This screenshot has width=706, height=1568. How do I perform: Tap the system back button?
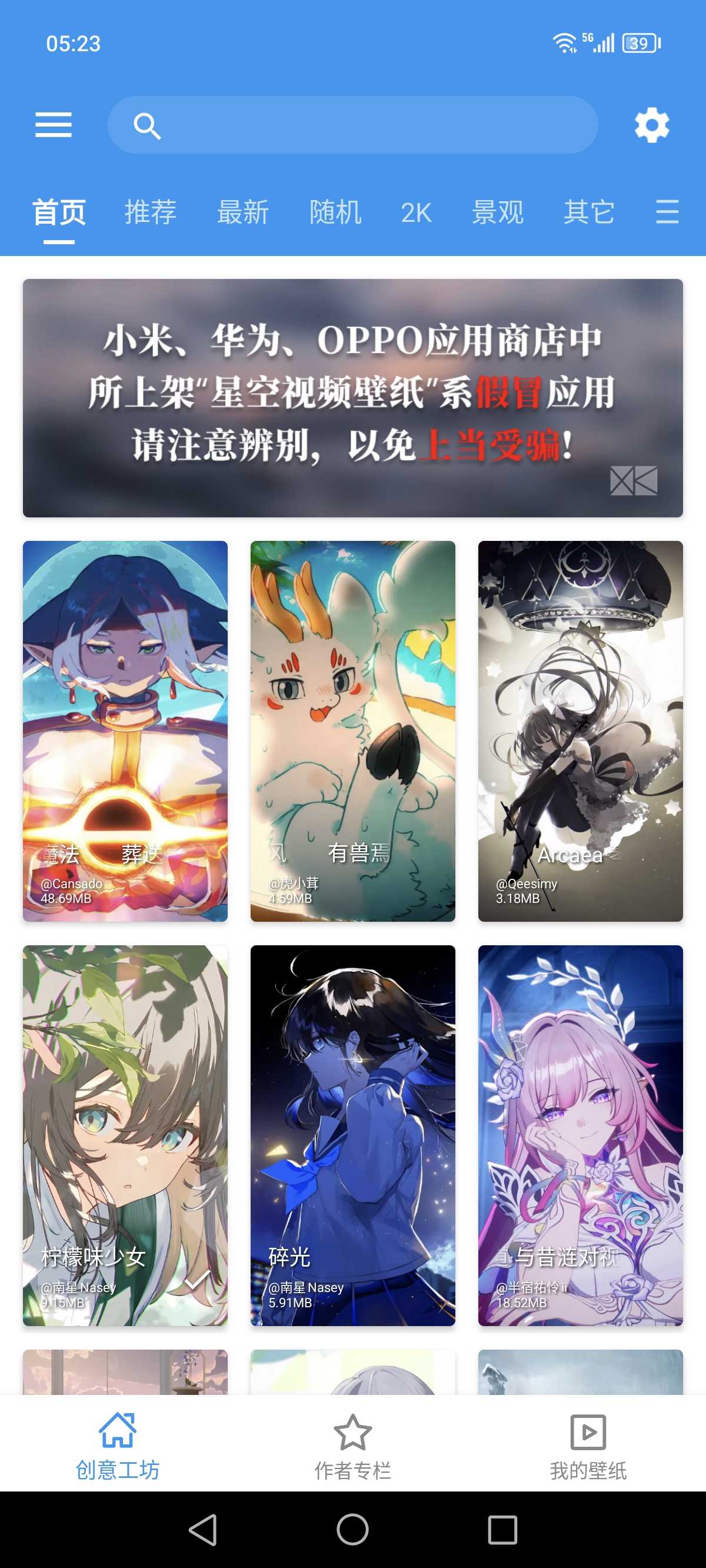pyautogui.click(x=204, y=1529)
